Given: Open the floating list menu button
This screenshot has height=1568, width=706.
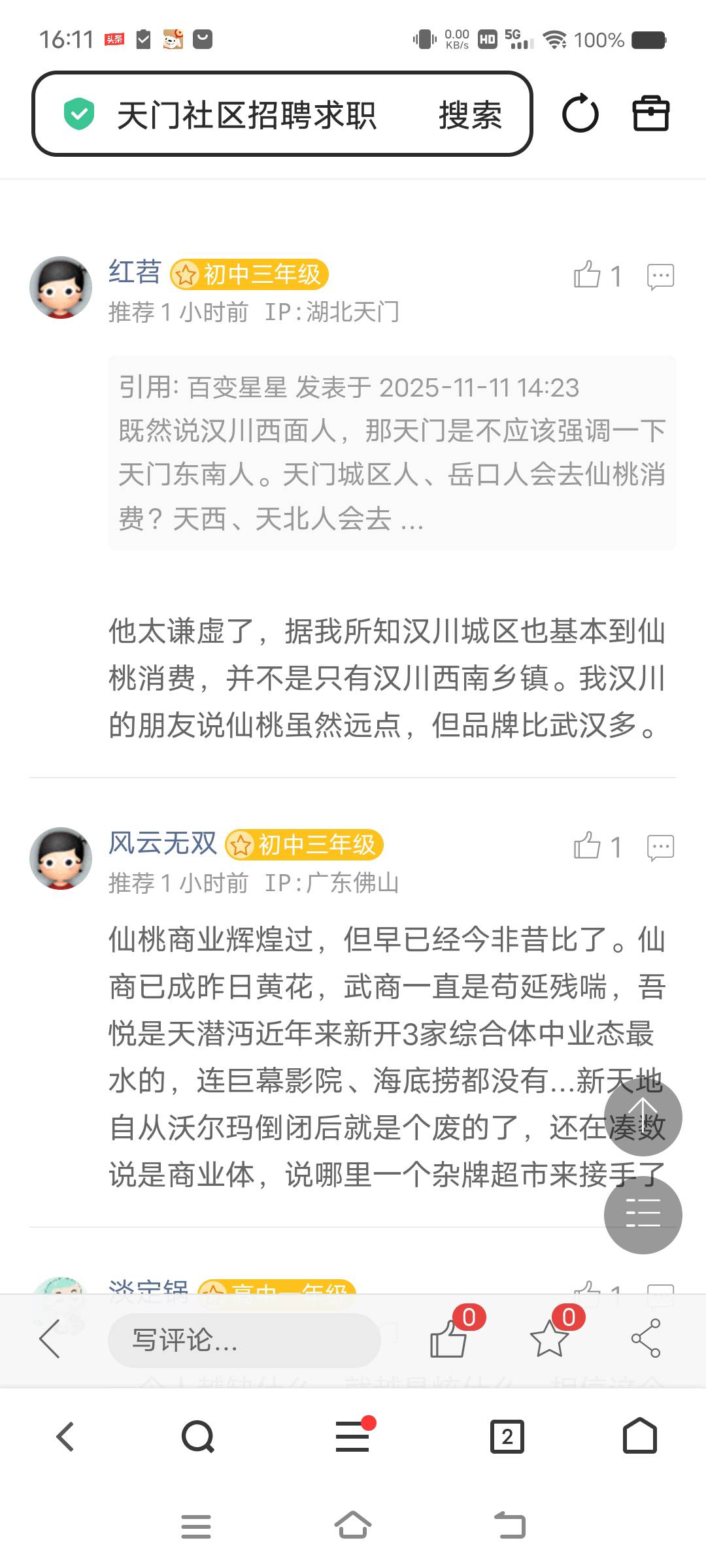Looking at the screenshot, I should 643,1215.
